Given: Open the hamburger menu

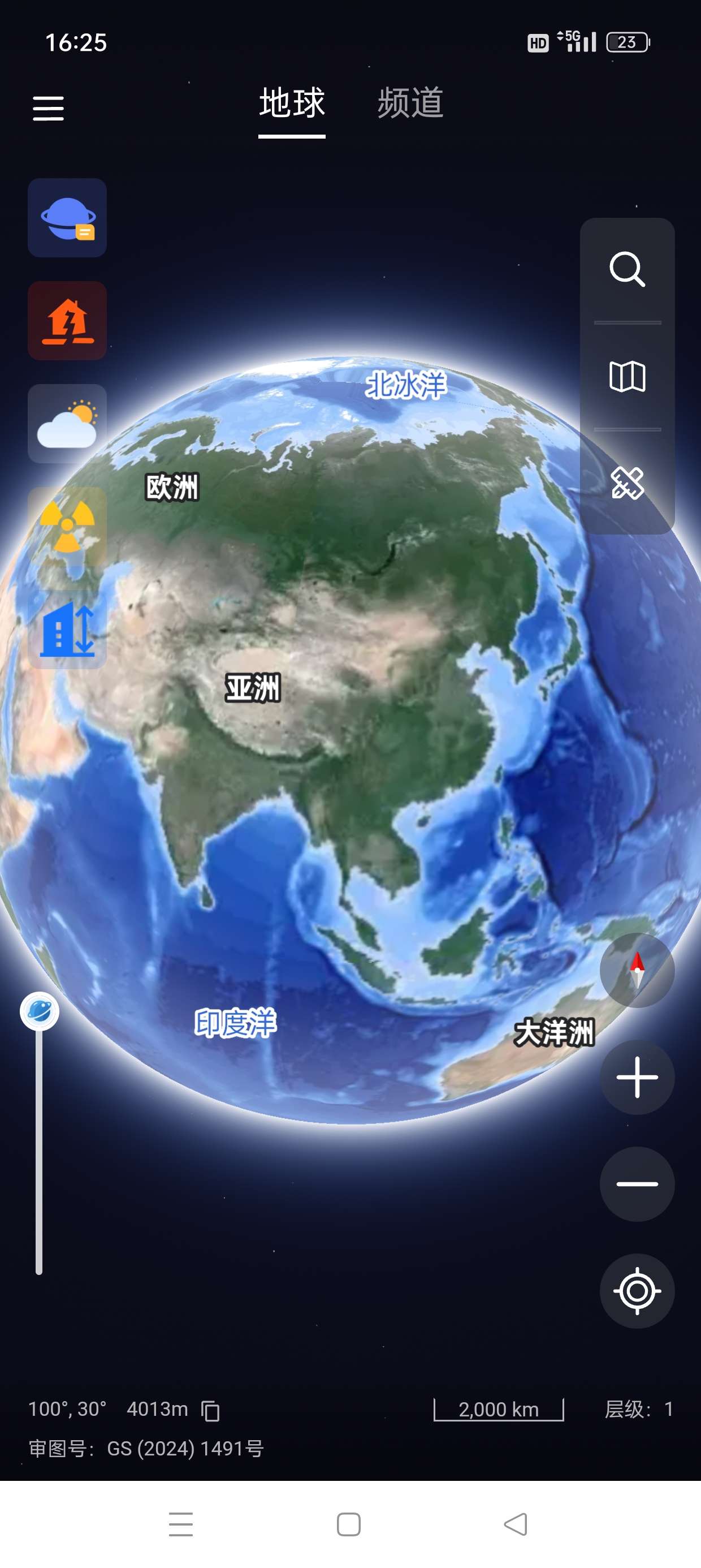Looking at the screenshot, I should click(48, 109).
